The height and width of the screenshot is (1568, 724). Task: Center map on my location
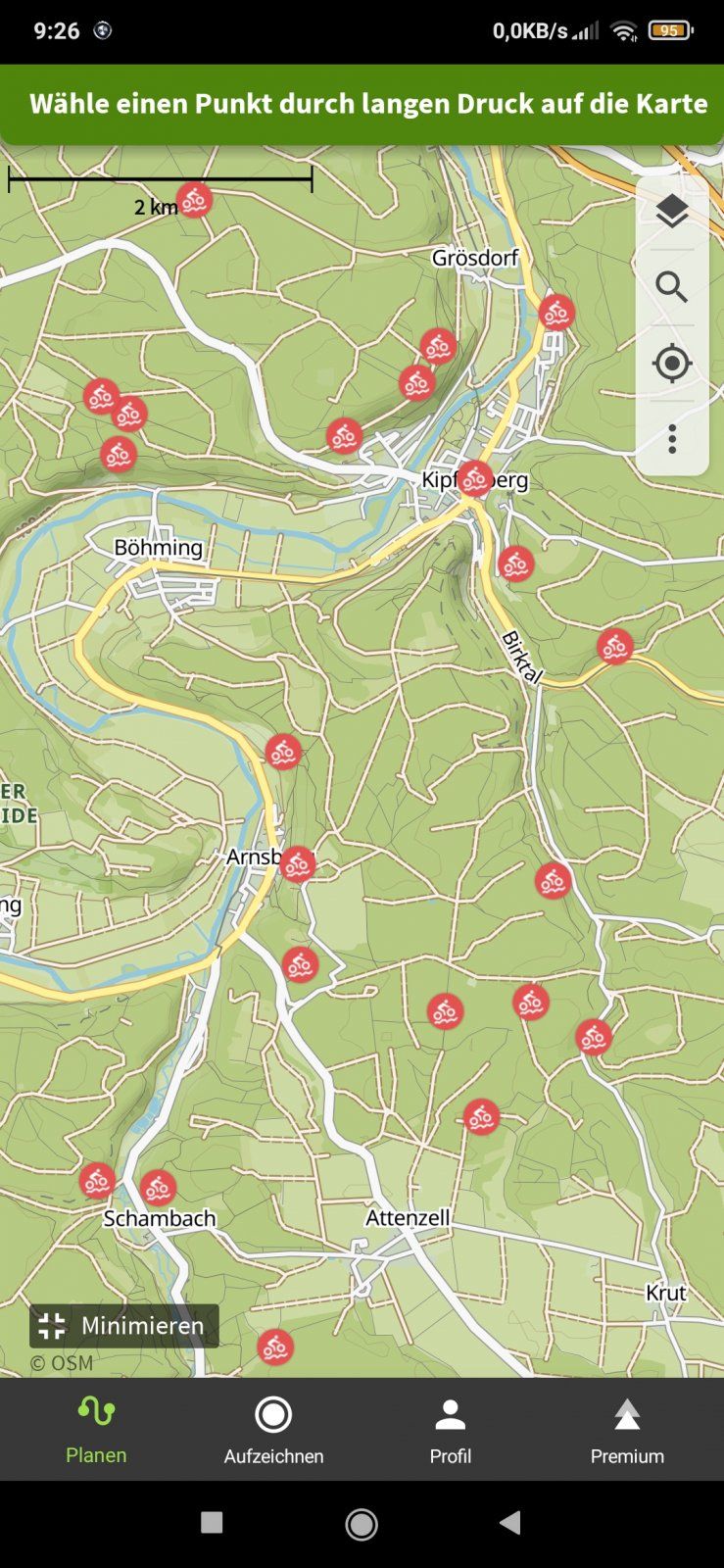coord(672,363)
